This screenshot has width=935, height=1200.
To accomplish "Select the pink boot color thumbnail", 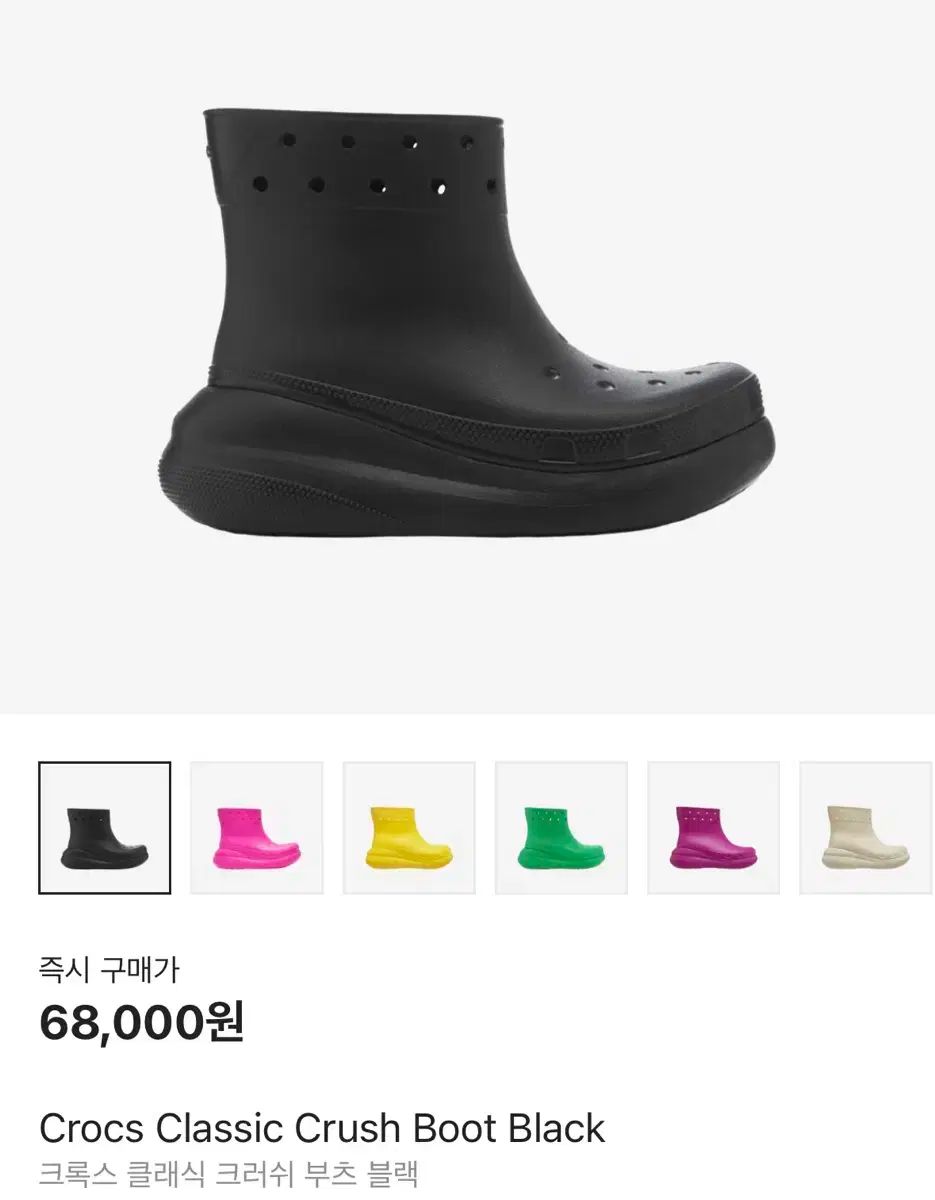I will point(257,828).
